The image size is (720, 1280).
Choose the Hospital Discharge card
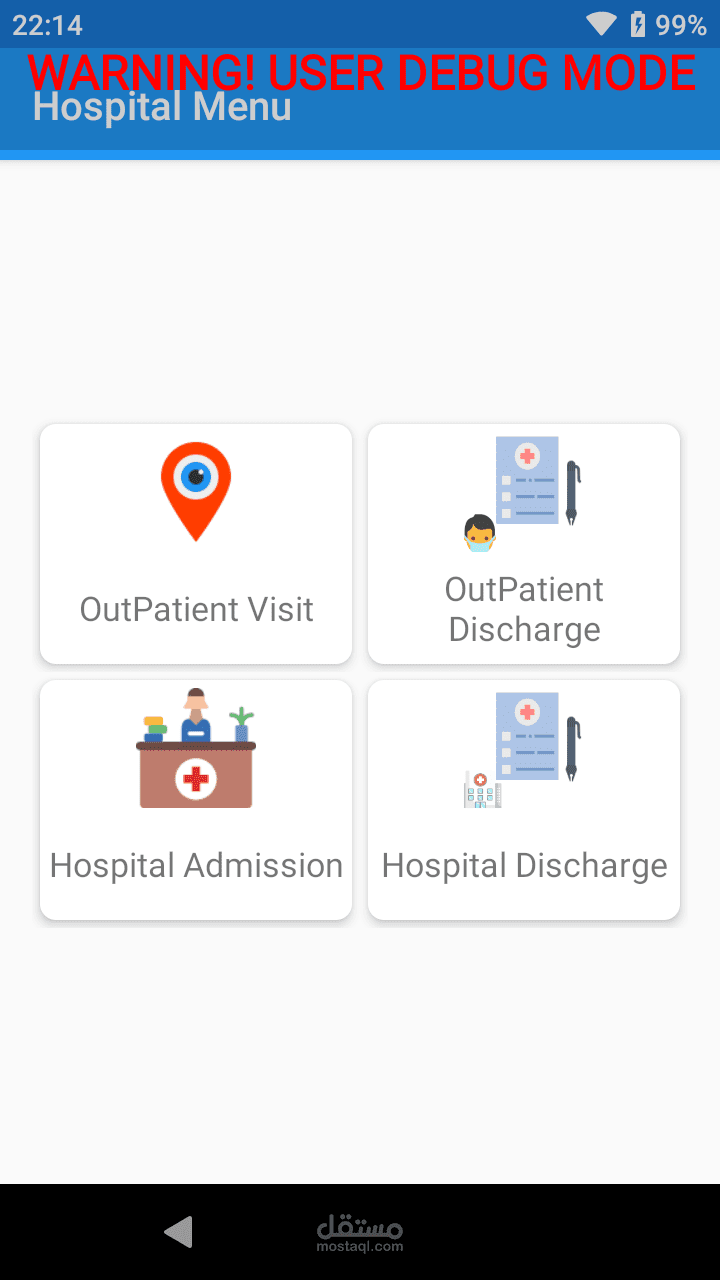click(524, 799)
